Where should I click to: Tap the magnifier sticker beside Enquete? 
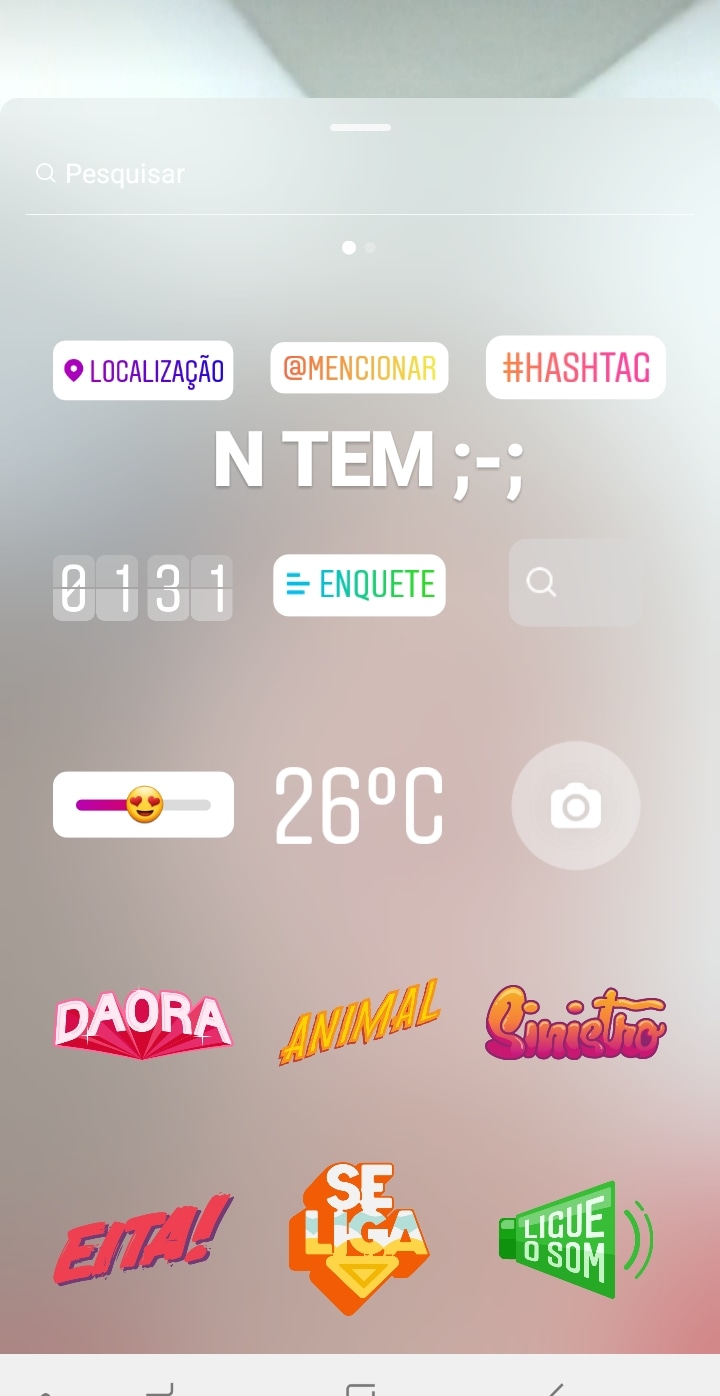[x=575, y=583]
